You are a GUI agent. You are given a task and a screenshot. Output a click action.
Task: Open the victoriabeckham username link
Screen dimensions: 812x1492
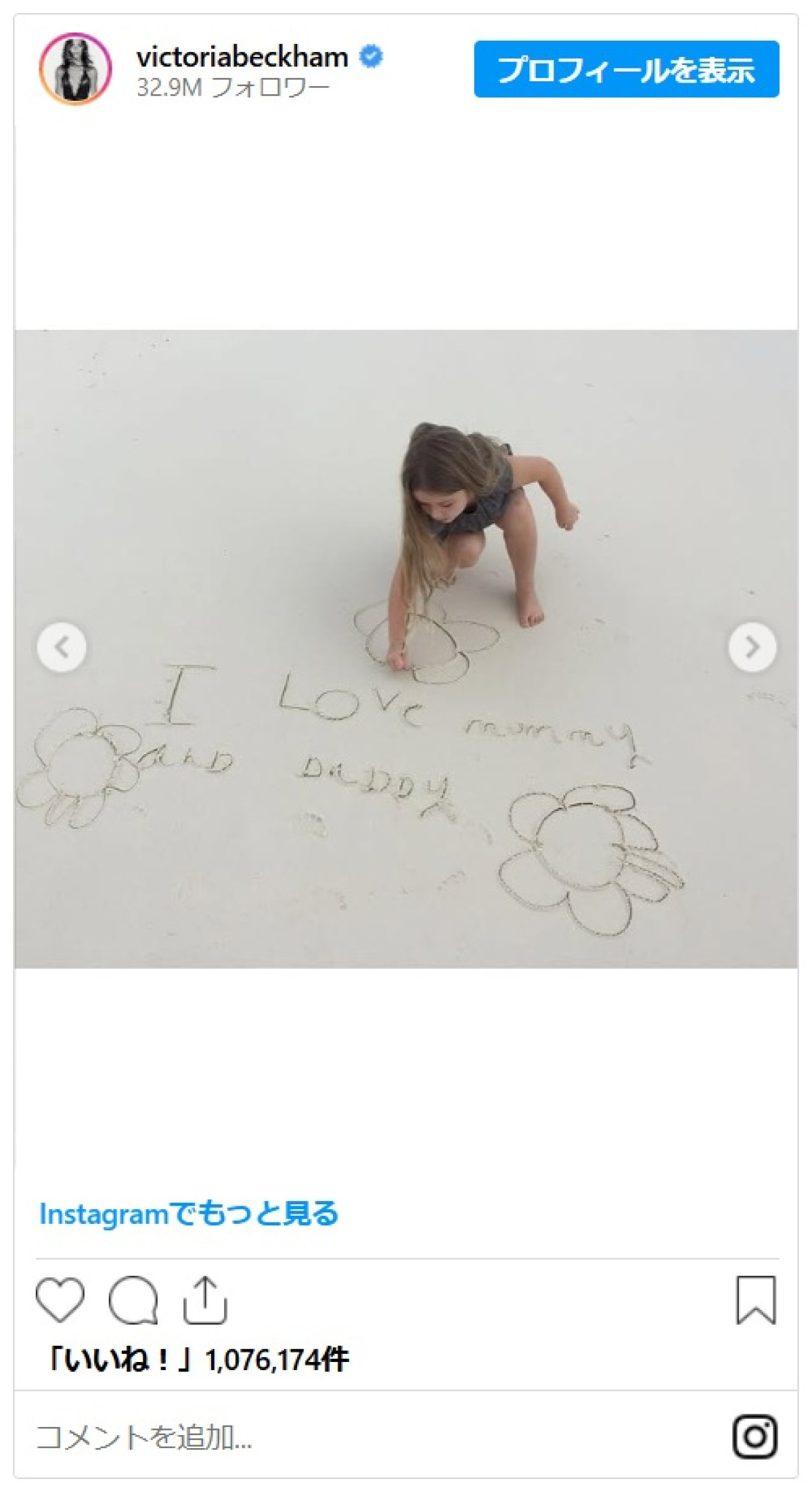click(242, 57)
